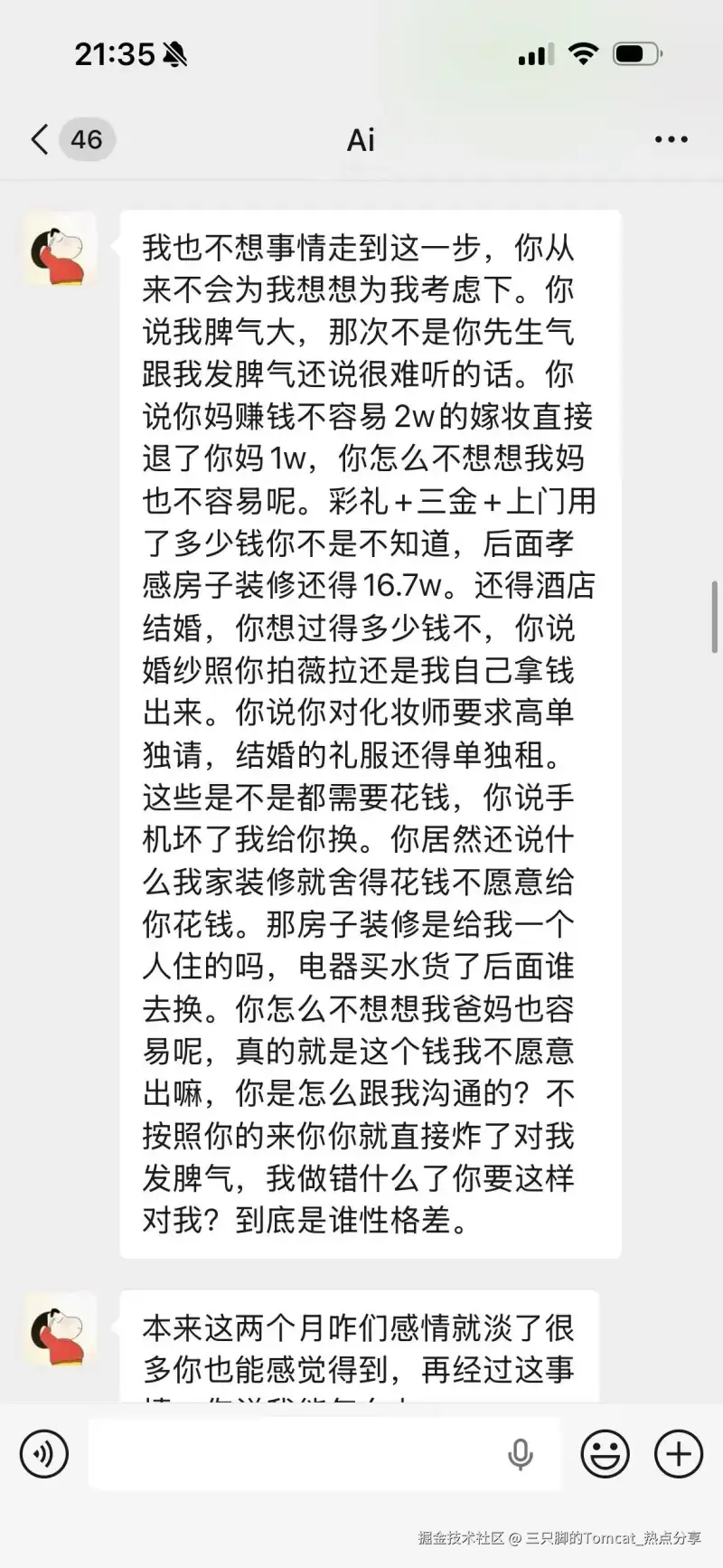The width and height of the screenshot is (723, 1568).
Task: Tap the battery indicator in the status bar
Action: coord(634,54)
